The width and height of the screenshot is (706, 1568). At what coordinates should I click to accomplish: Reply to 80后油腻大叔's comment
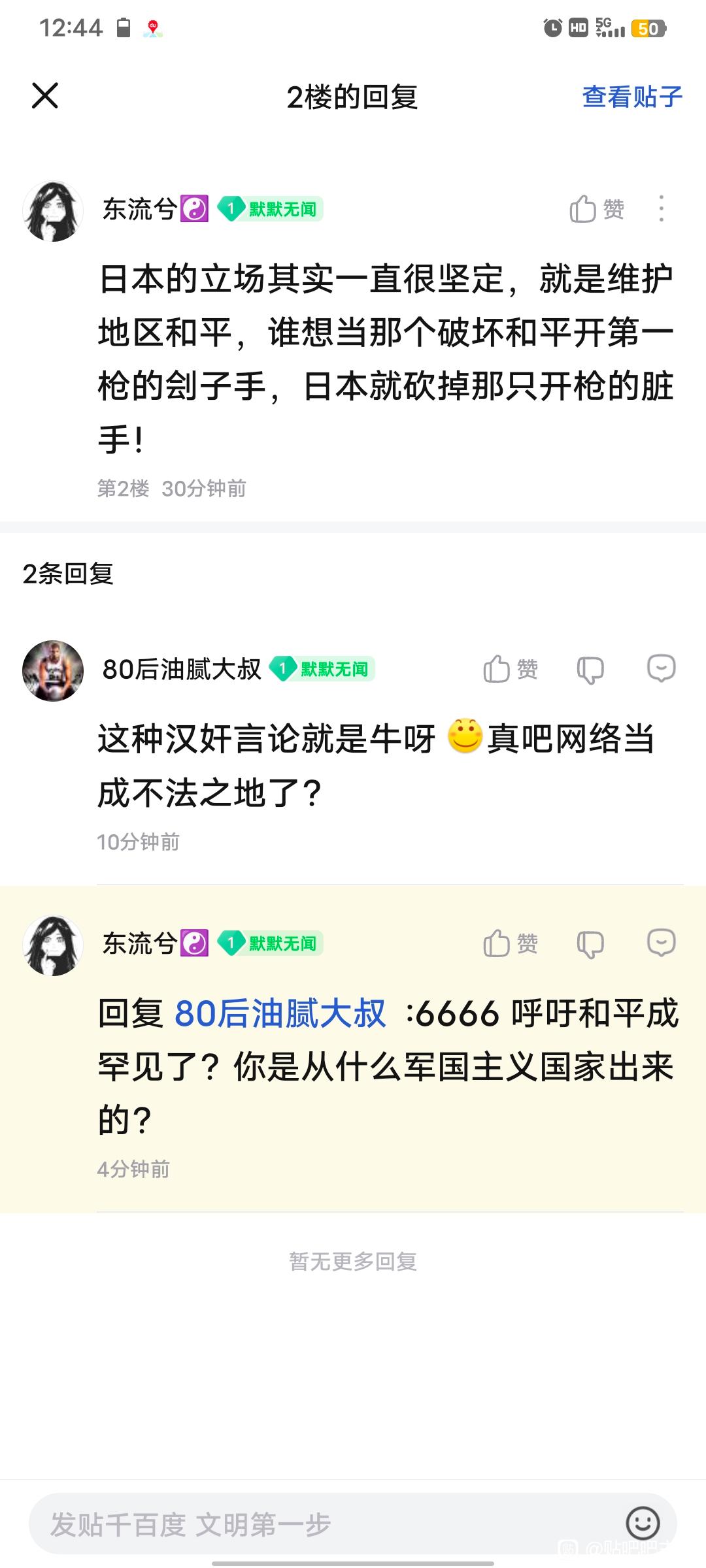click(661, 668)
